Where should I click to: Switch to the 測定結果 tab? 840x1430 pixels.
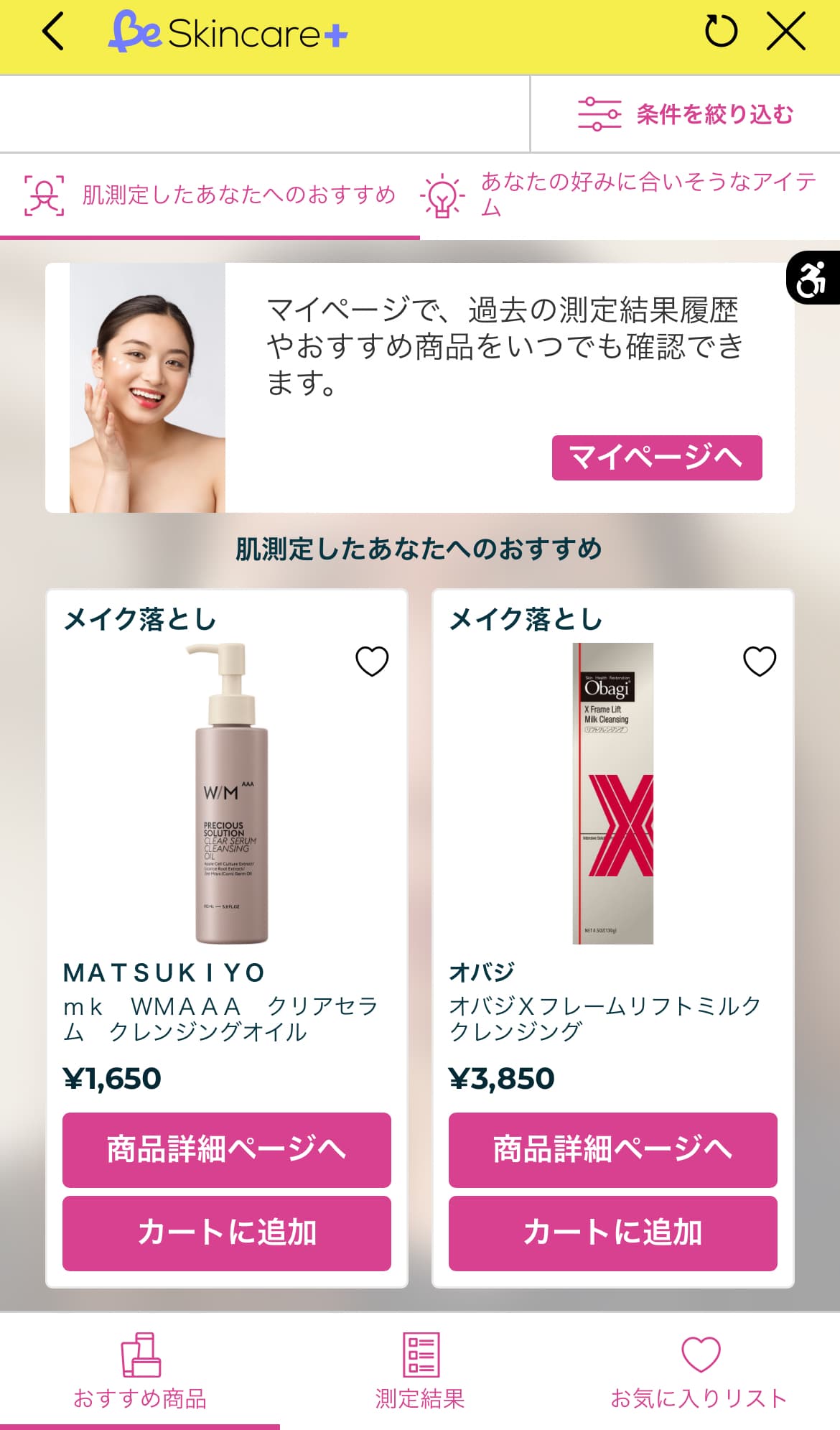(420, 1372)
